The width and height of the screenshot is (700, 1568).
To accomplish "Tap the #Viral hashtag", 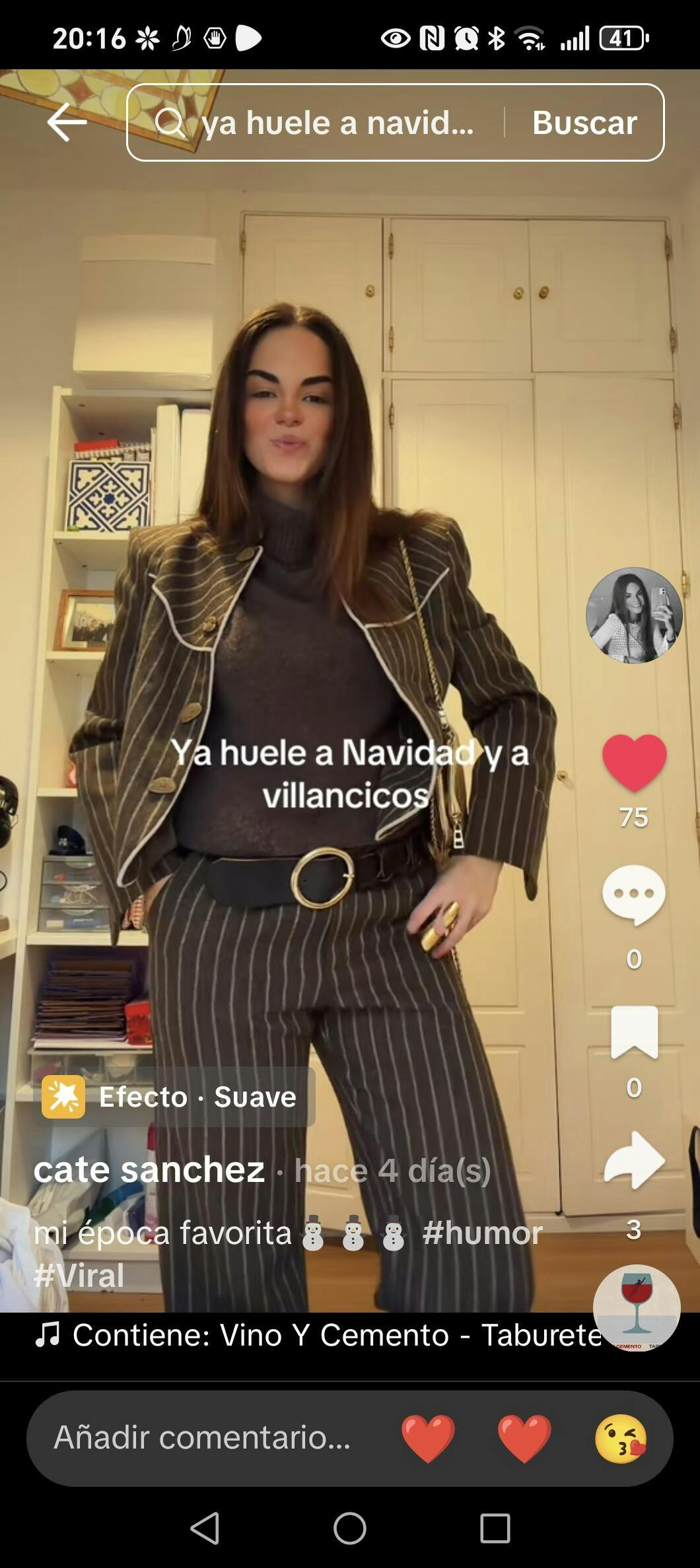I will 79,1274.
